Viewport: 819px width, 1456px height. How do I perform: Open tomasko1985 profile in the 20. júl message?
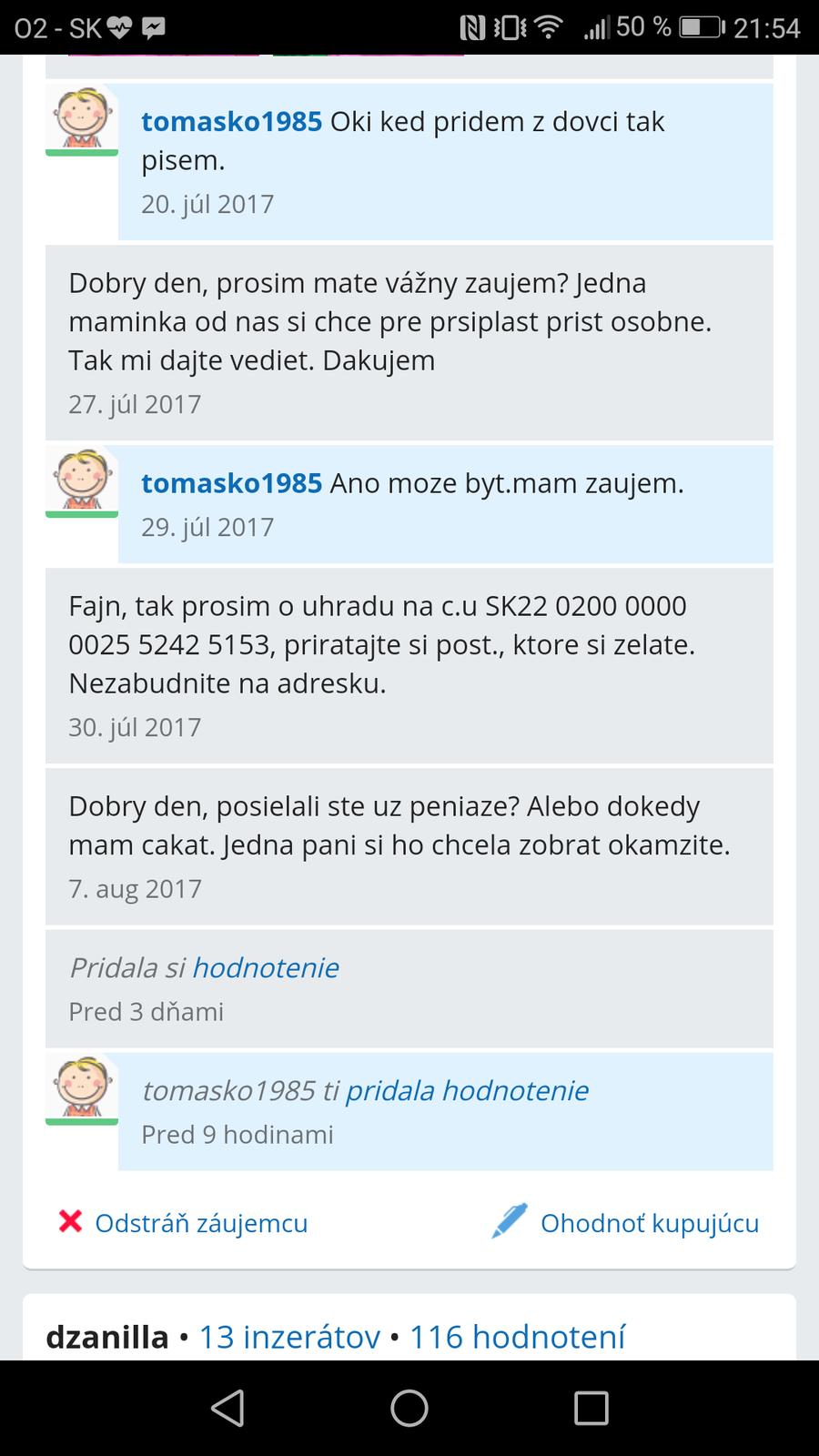click(x=231, y=122)
